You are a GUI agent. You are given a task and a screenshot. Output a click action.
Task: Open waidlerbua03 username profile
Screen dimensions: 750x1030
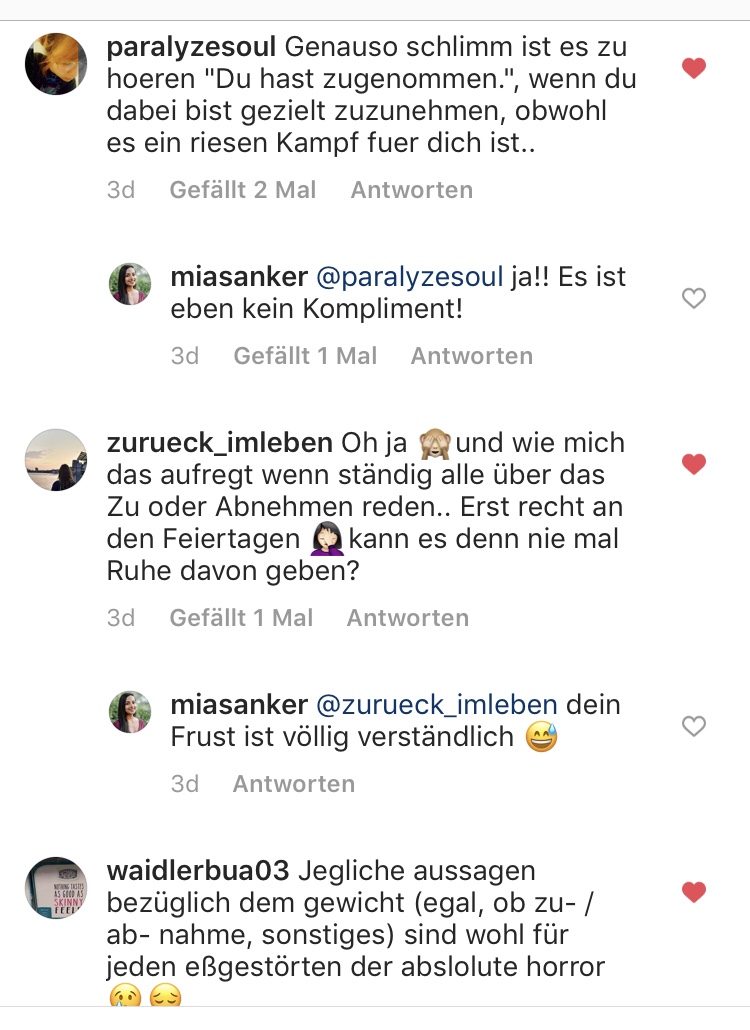pos(197,870)
